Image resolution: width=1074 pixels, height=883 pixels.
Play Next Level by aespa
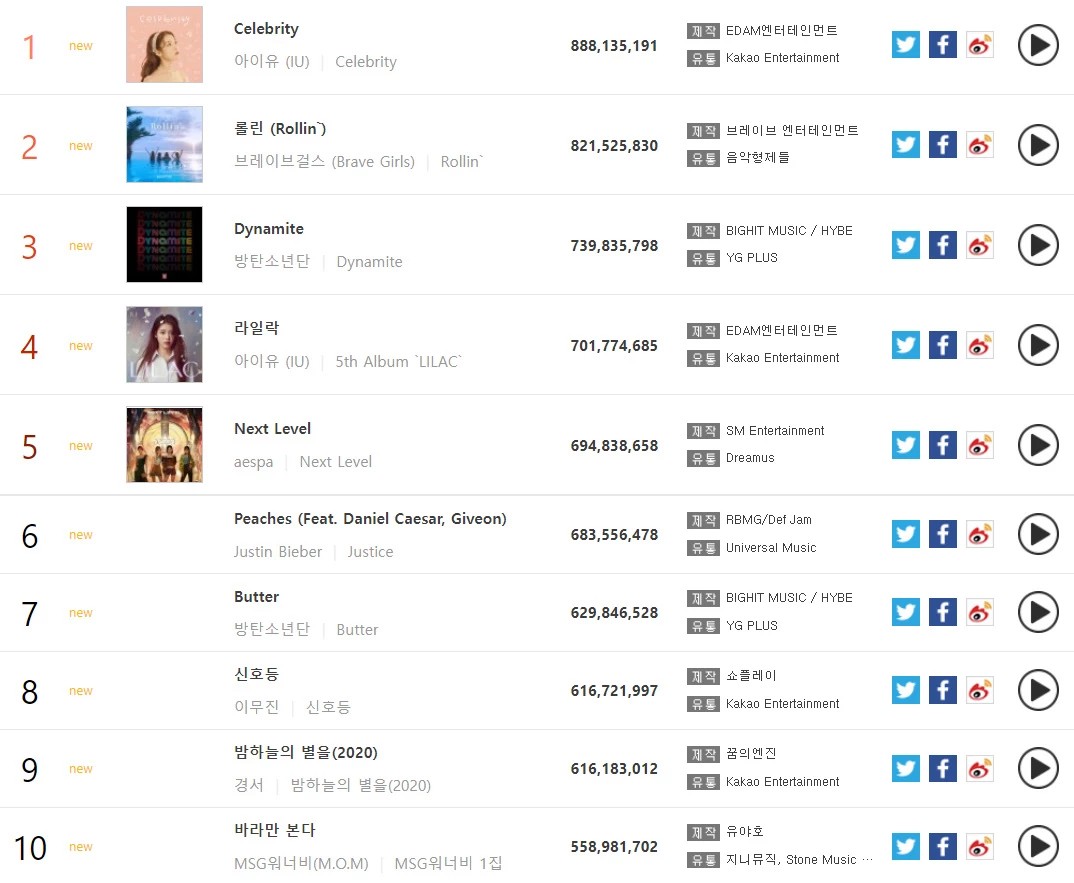[x=1038, y=445]
